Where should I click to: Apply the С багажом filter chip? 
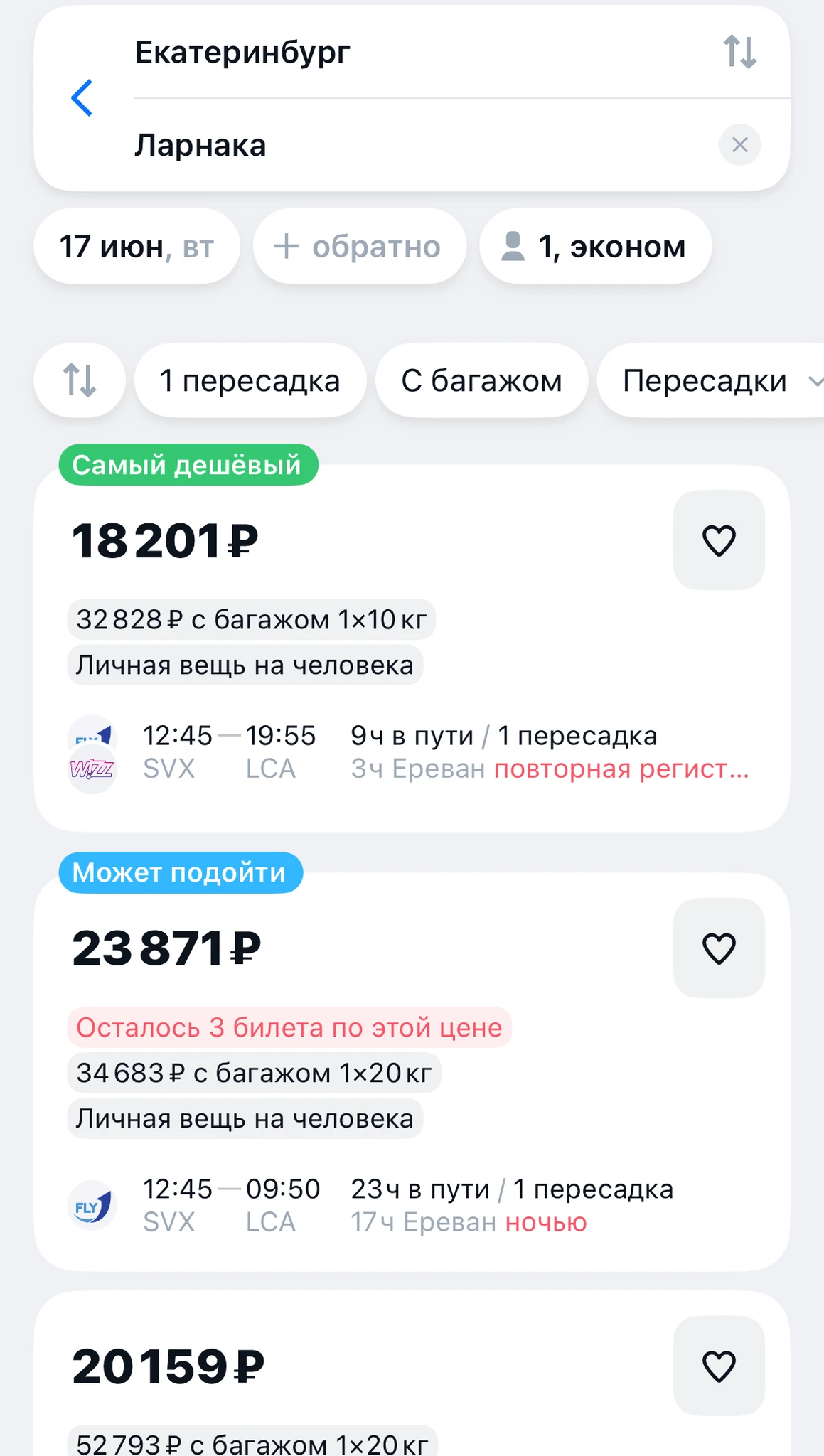coord(481,380)
